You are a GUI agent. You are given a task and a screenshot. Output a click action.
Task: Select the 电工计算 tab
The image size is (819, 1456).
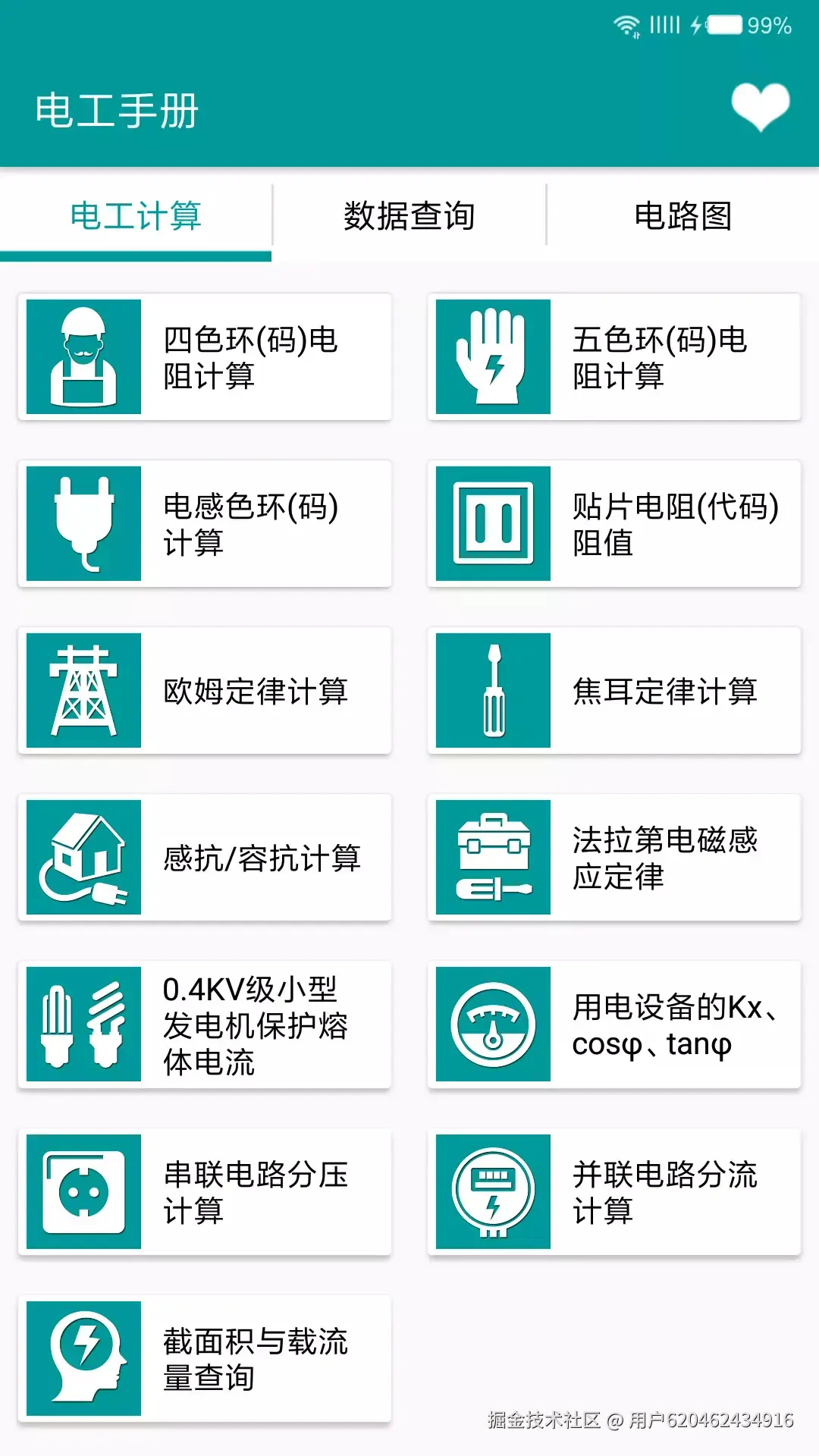click(136, 216)
